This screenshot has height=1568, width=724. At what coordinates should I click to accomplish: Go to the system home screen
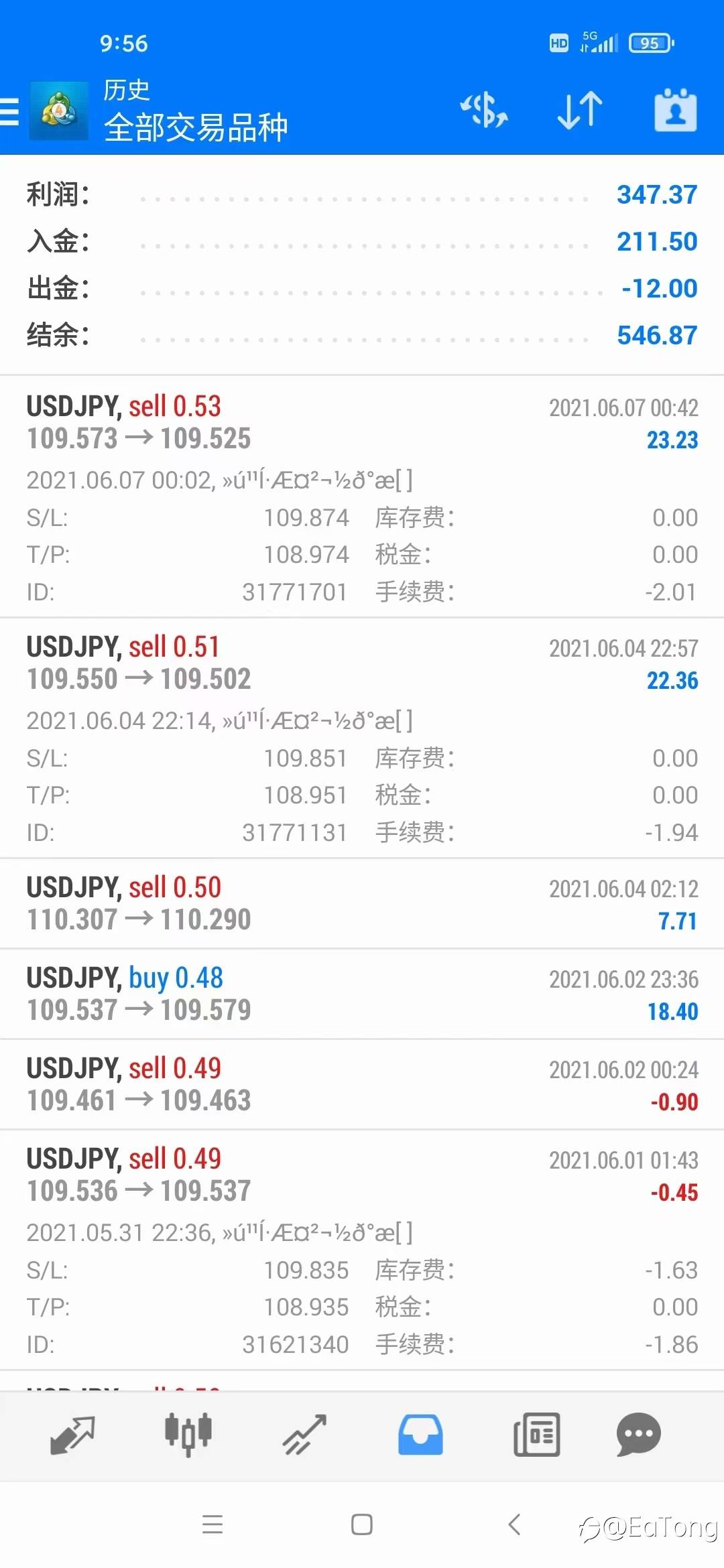[x=362, y=1524]
